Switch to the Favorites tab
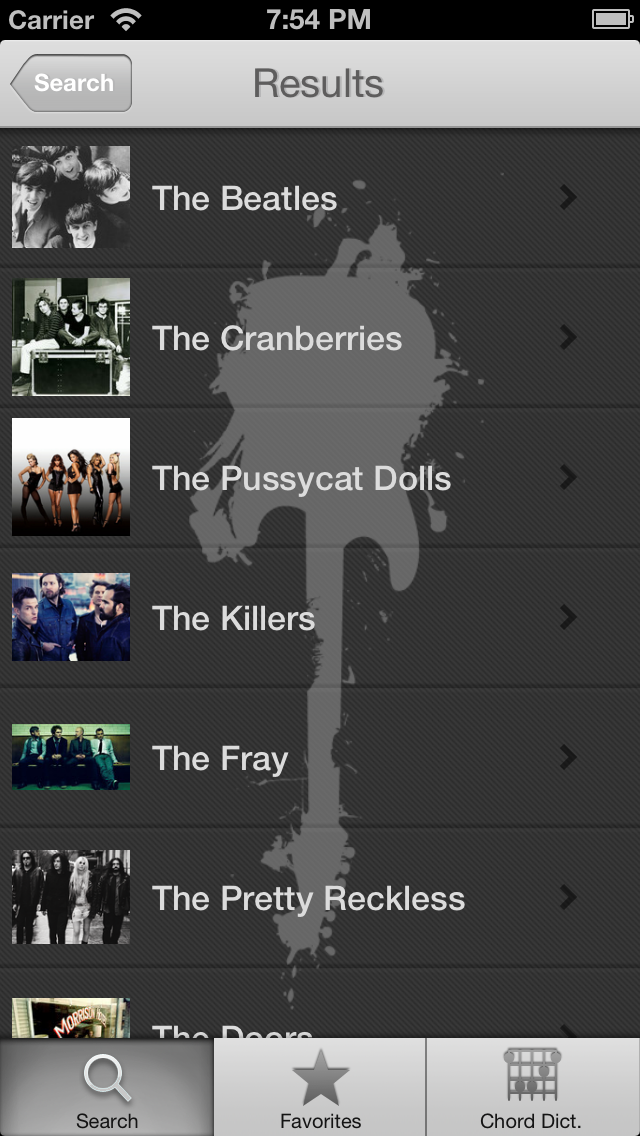640x1136 pixels. click(320, 1088)
